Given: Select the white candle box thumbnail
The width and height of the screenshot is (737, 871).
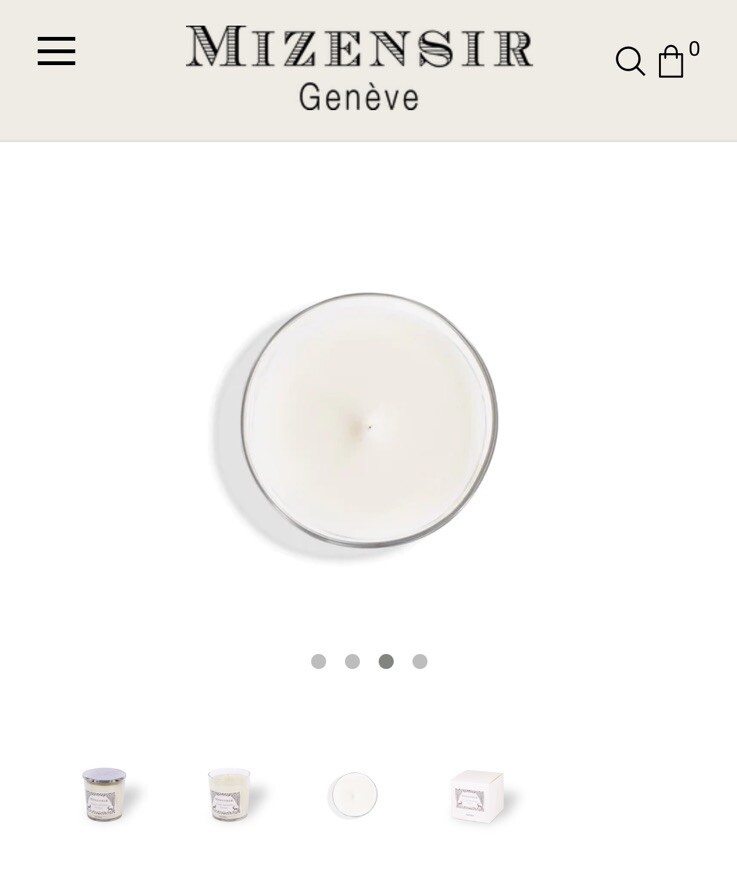Looking at the screenshot, I should [x=478, y=794].
